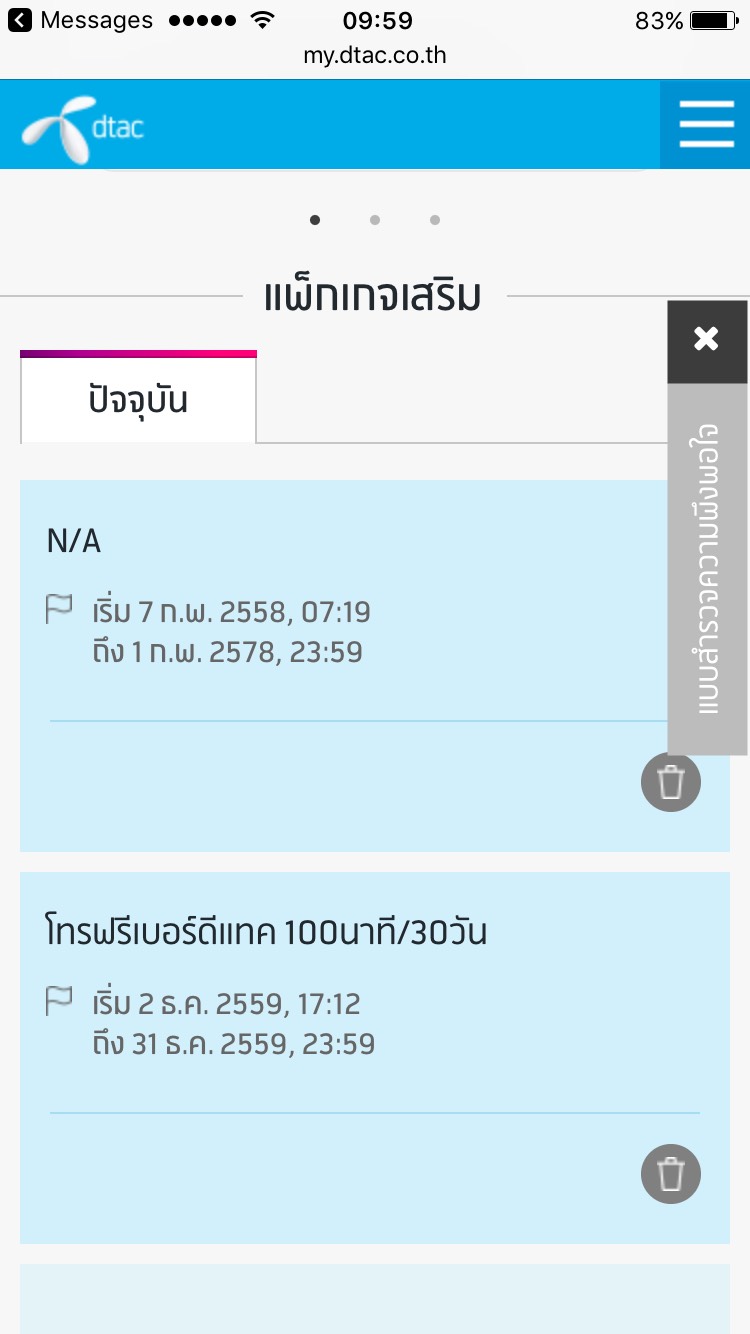Return to the Messages app
Screen dimensions: 750x1334
click(x=80, y=20)
